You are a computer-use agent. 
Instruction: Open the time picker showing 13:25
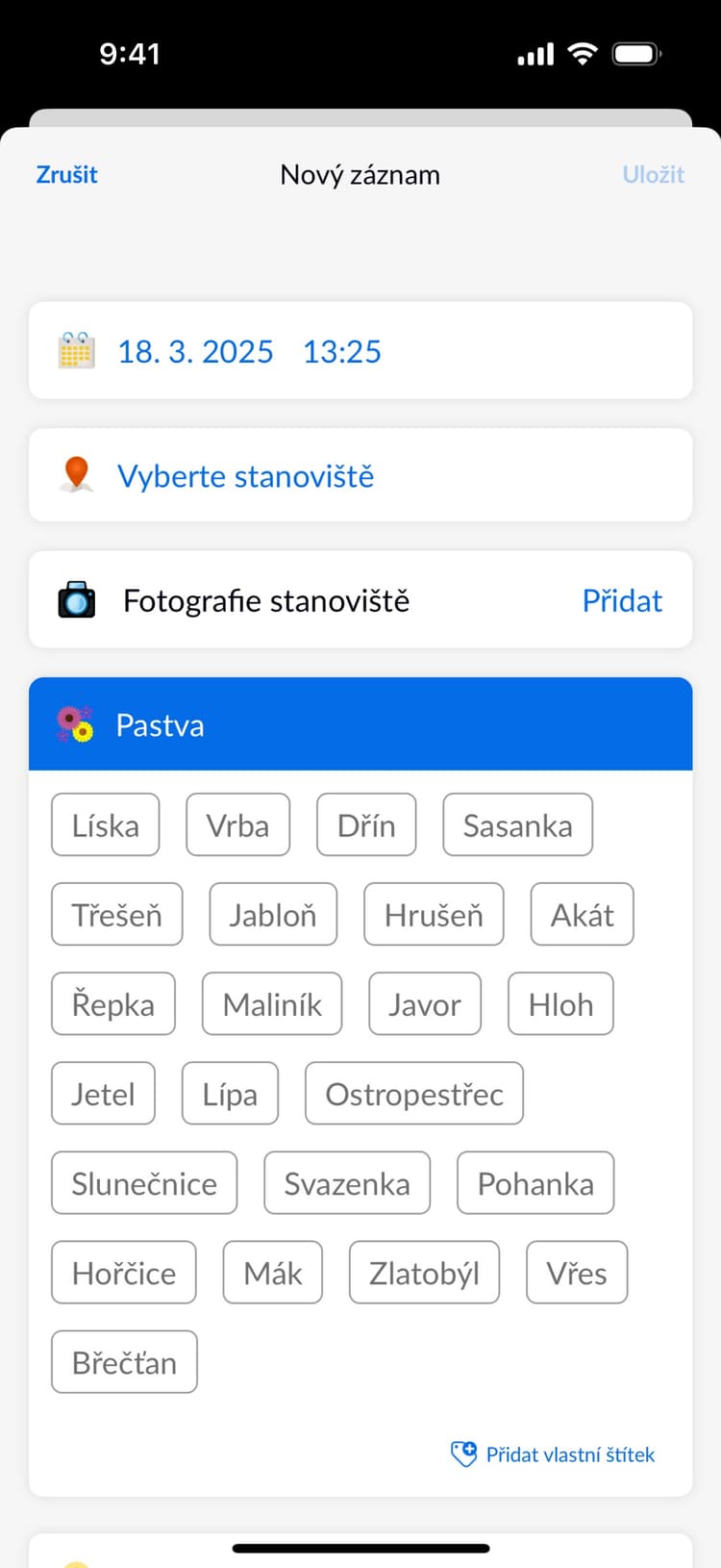pos(341,350)
